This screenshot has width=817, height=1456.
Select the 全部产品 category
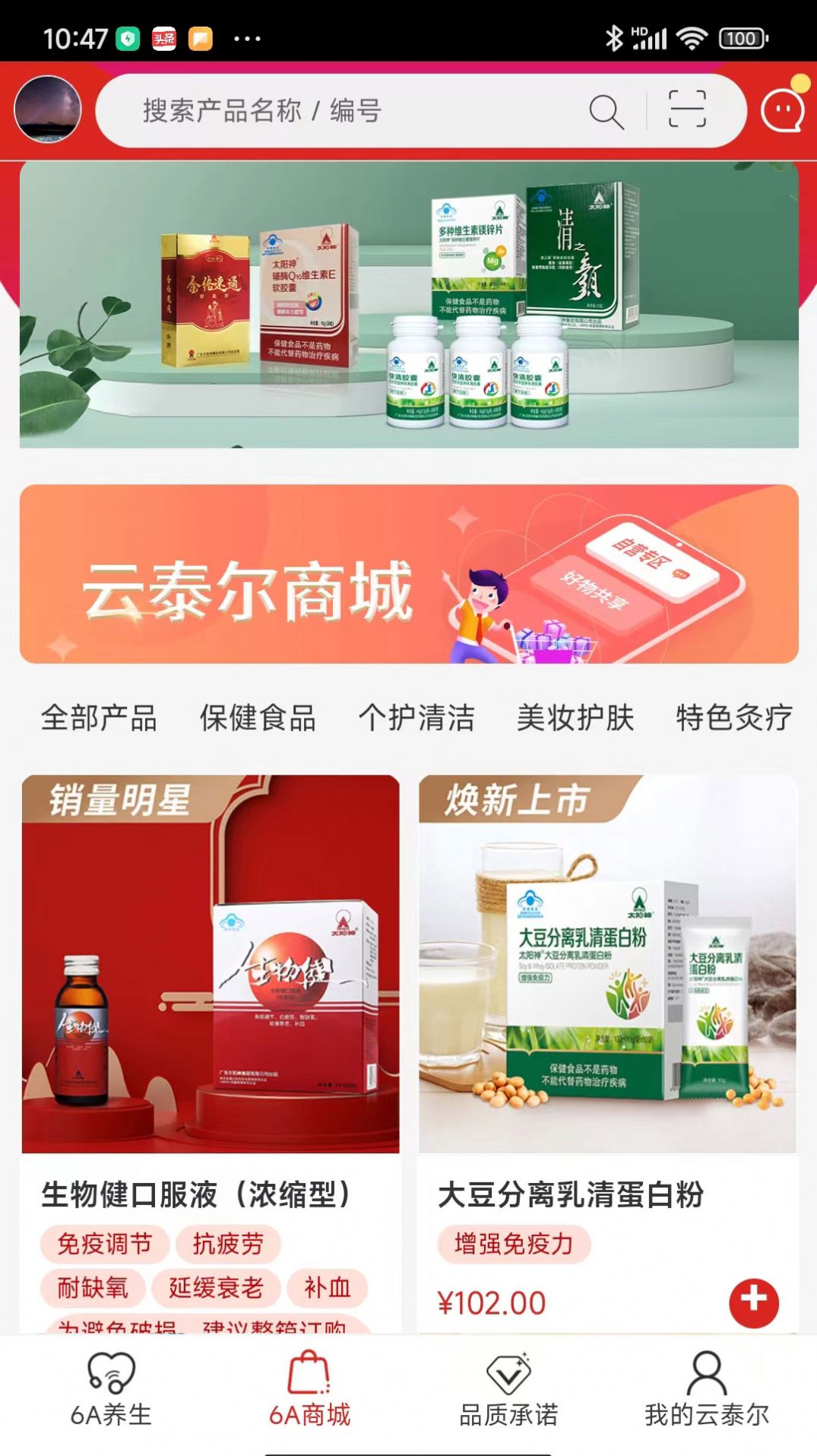coord(99,718)
